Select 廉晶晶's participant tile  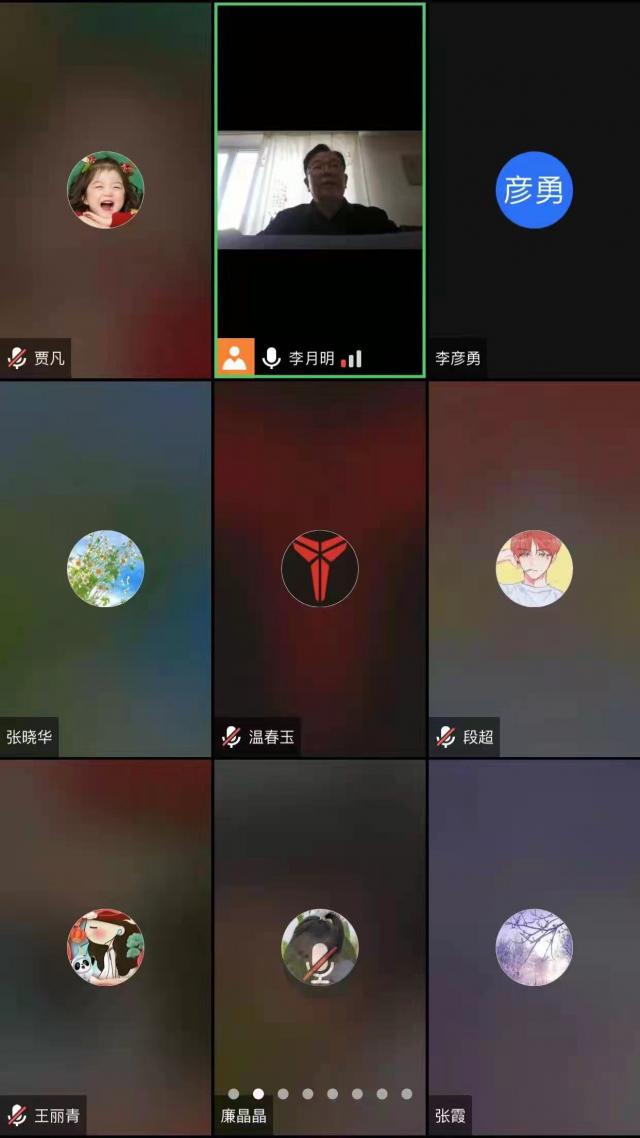(320, 946)
